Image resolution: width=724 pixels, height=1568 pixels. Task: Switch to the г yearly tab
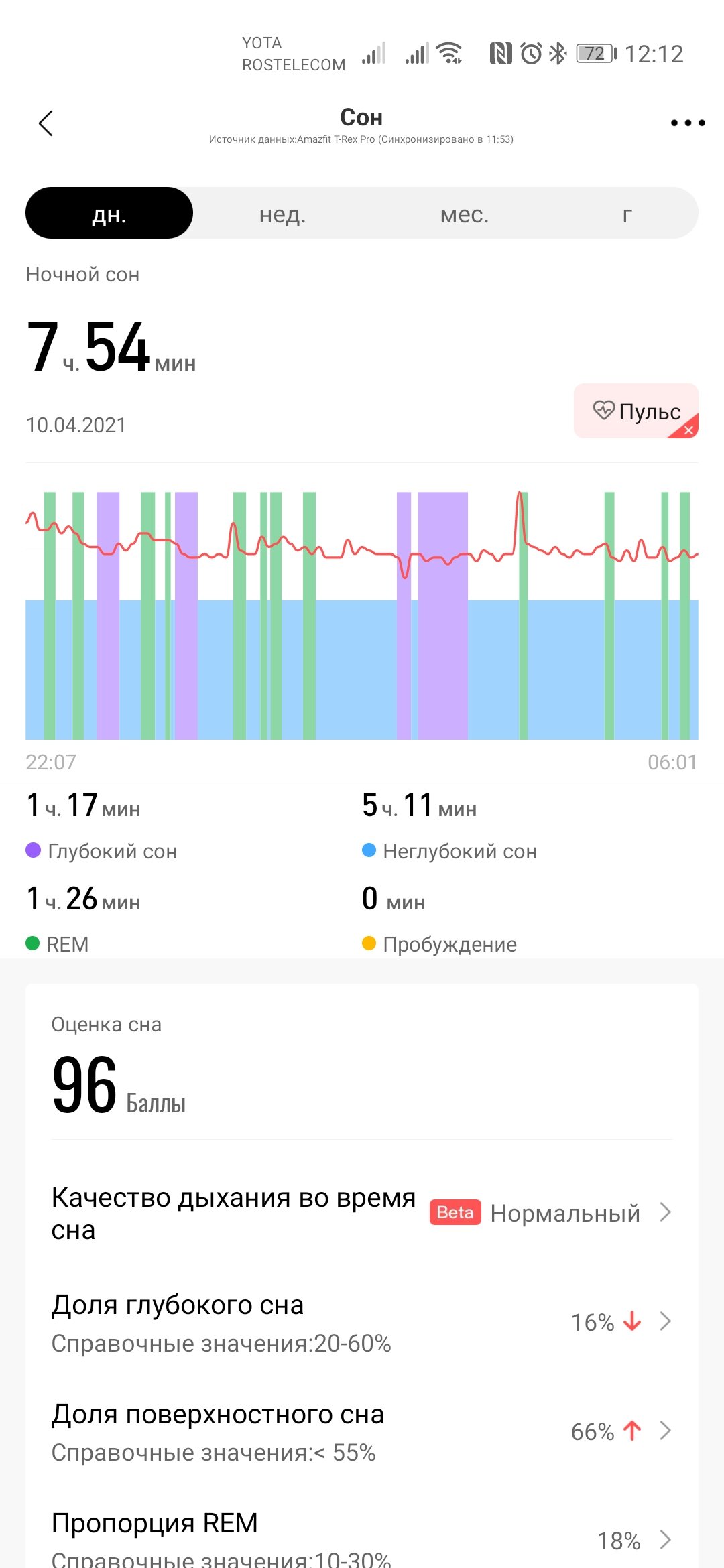627,213
